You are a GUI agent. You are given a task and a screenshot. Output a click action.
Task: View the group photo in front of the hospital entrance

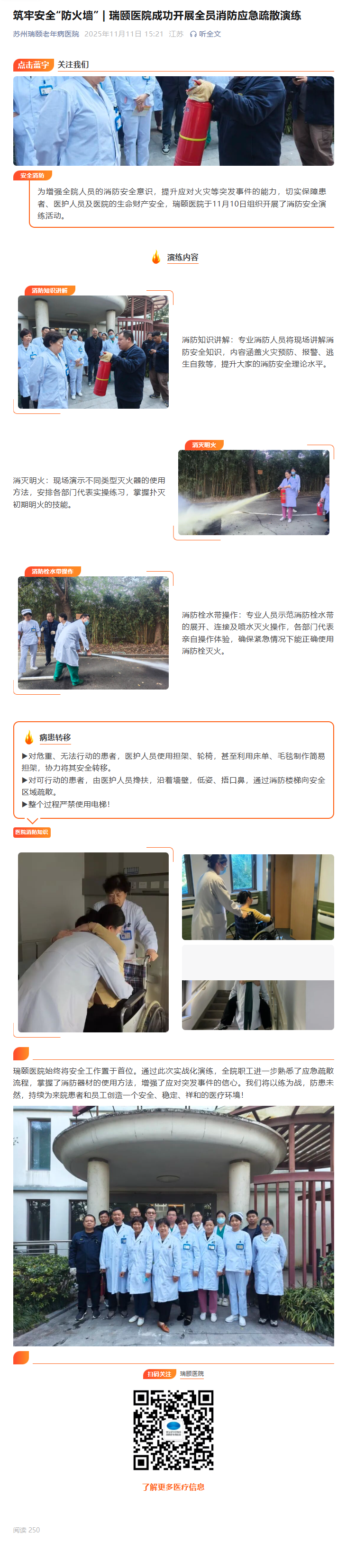(x=173, y=1225)
